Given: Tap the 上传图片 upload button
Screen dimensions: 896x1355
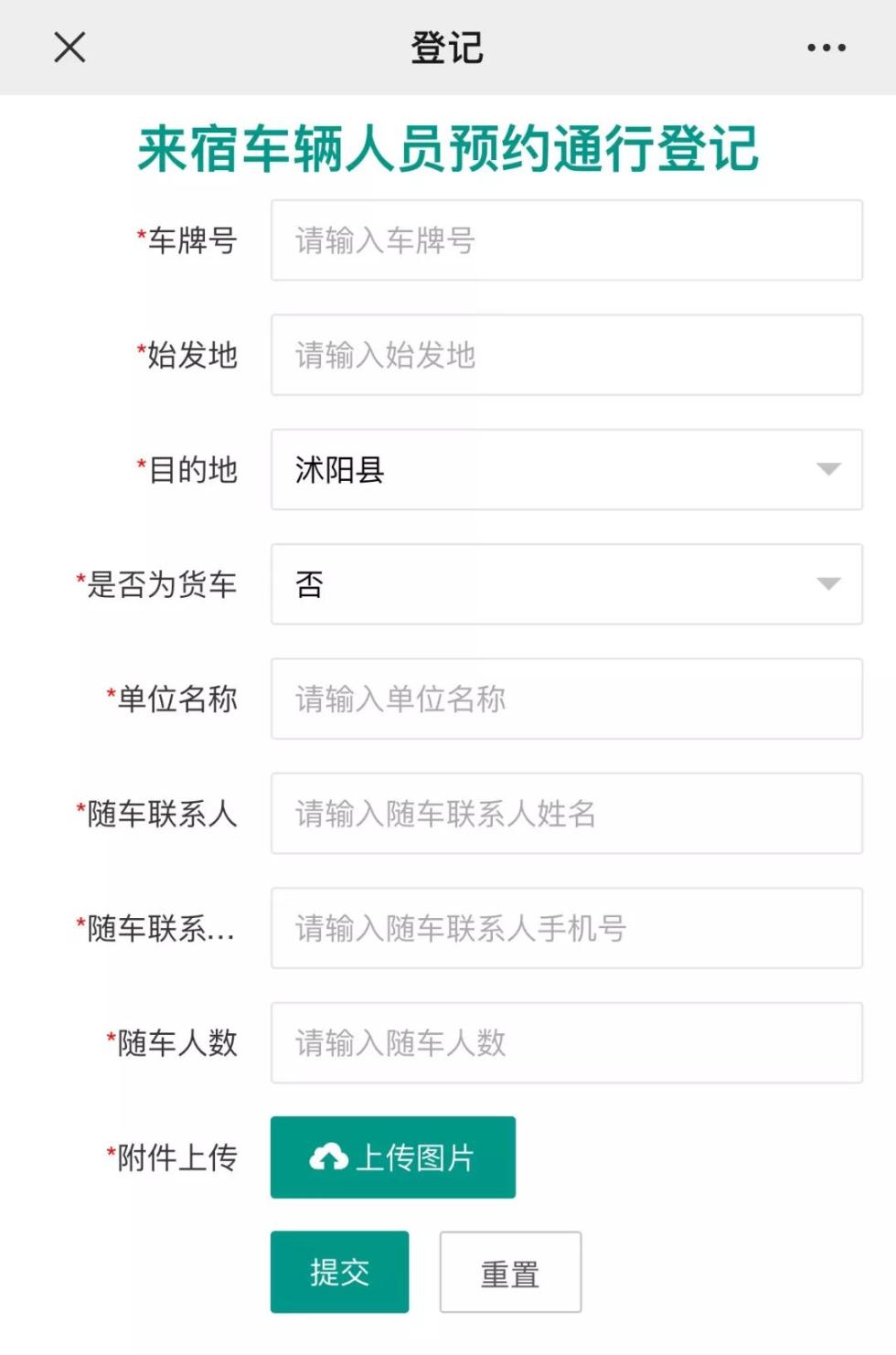Looking at the screenshot, I should [x=392, y=1158].
